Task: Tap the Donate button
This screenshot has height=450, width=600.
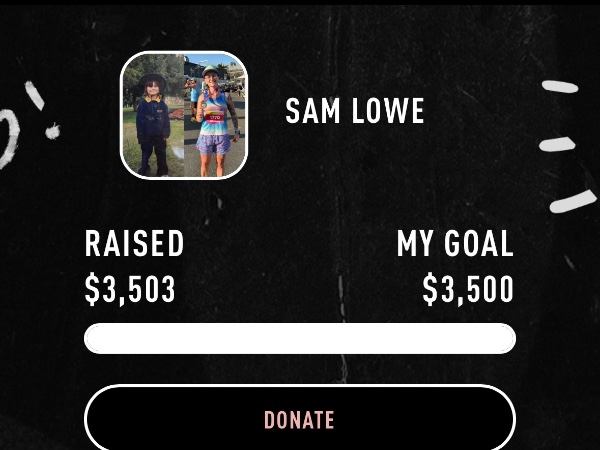Action: coord(299,419)
